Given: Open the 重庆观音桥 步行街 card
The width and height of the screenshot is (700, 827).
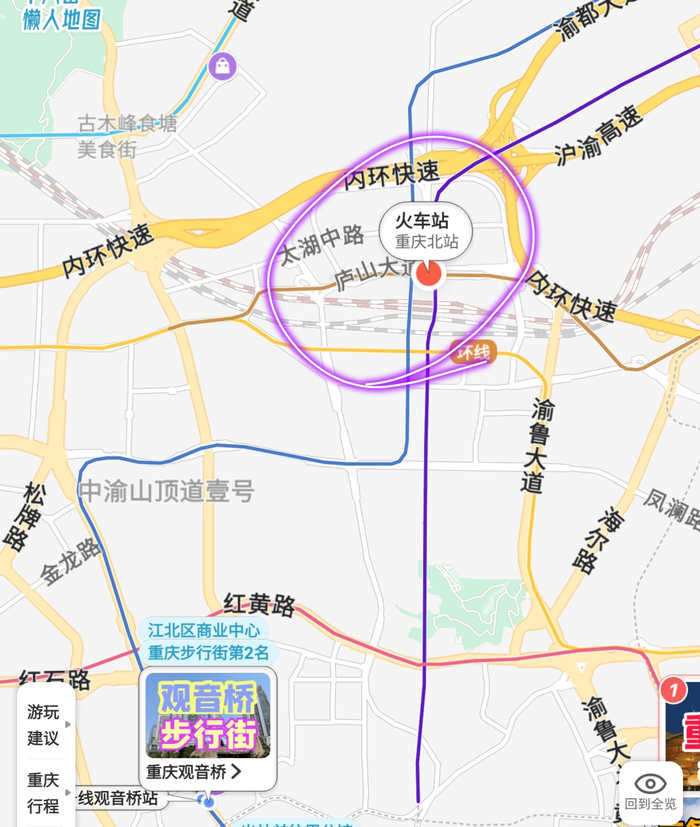Looking at the screenshot, I should tap(208, 728).
